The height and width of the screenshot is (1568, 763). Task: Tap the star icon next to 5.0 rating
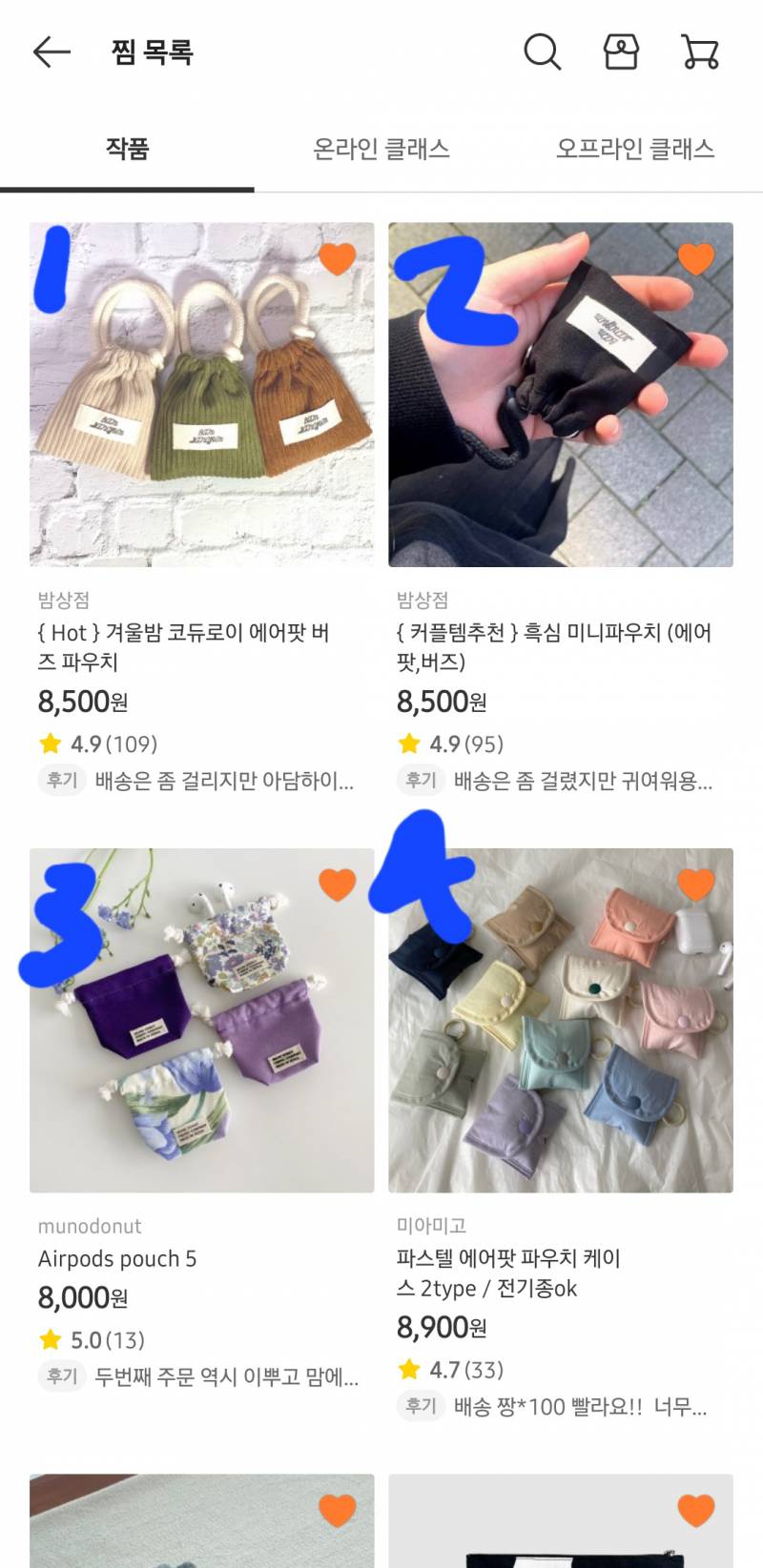[49, 1338]
